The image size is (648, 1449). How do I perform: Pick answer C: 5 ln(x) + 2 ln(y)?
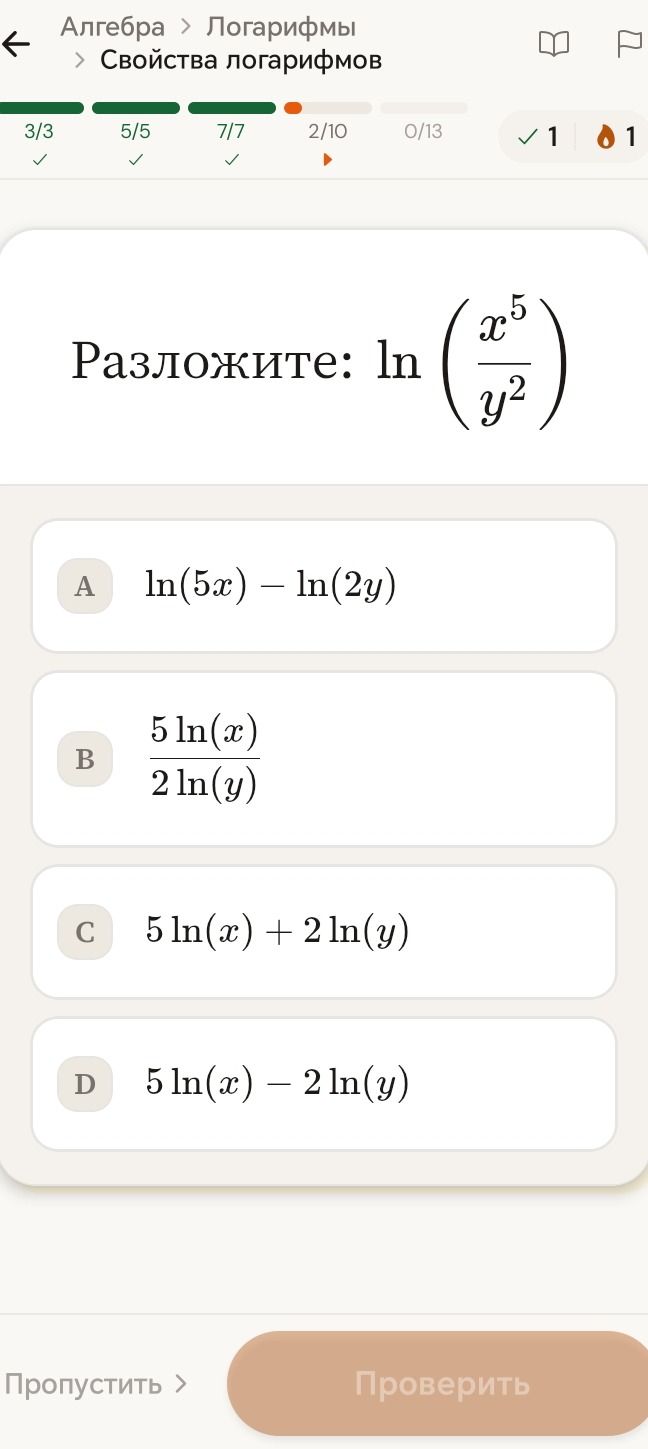click(x=324, y=932)
